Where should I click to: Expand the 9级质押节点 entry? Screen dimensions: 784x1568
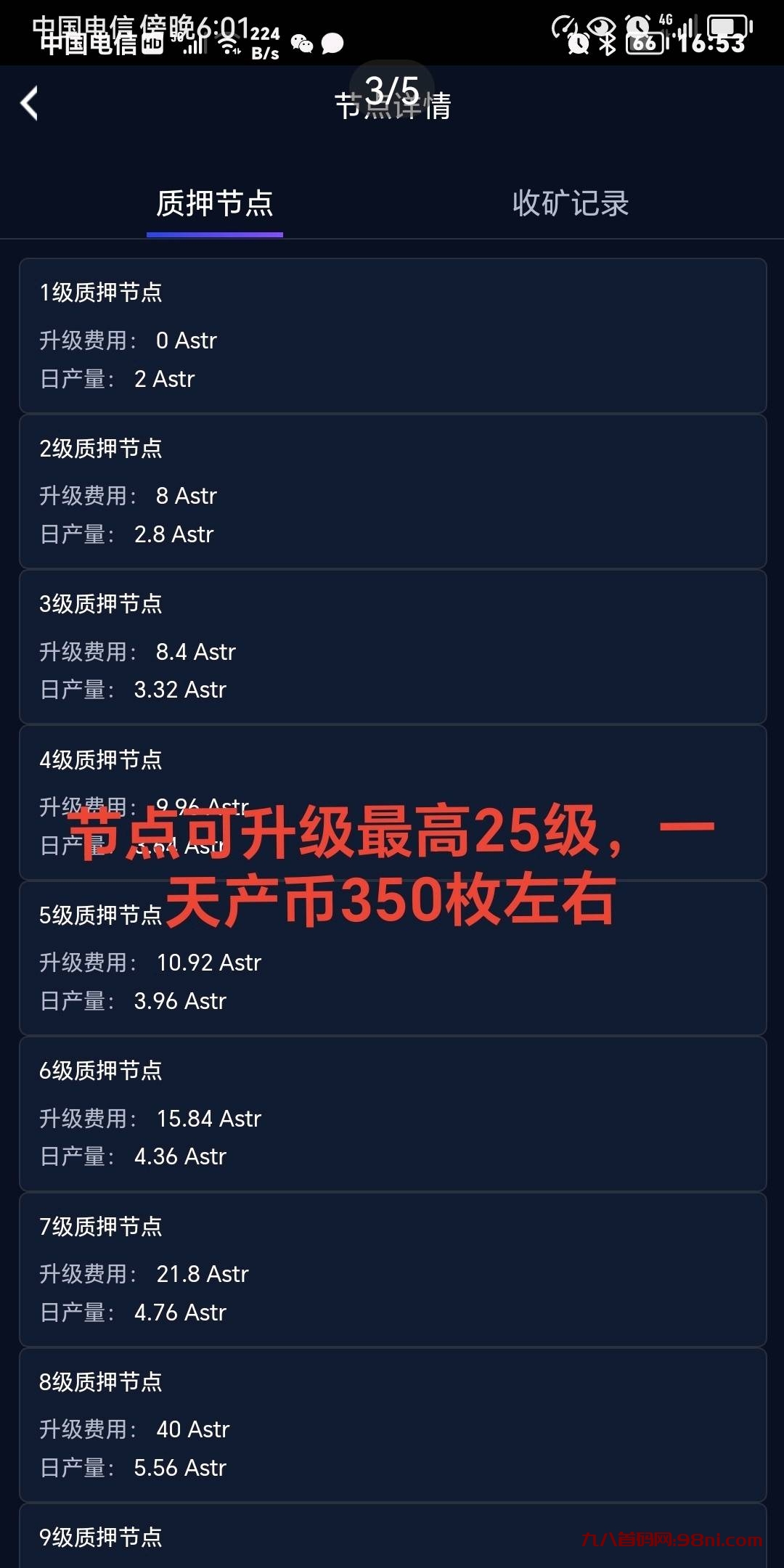click(392, 1536)
